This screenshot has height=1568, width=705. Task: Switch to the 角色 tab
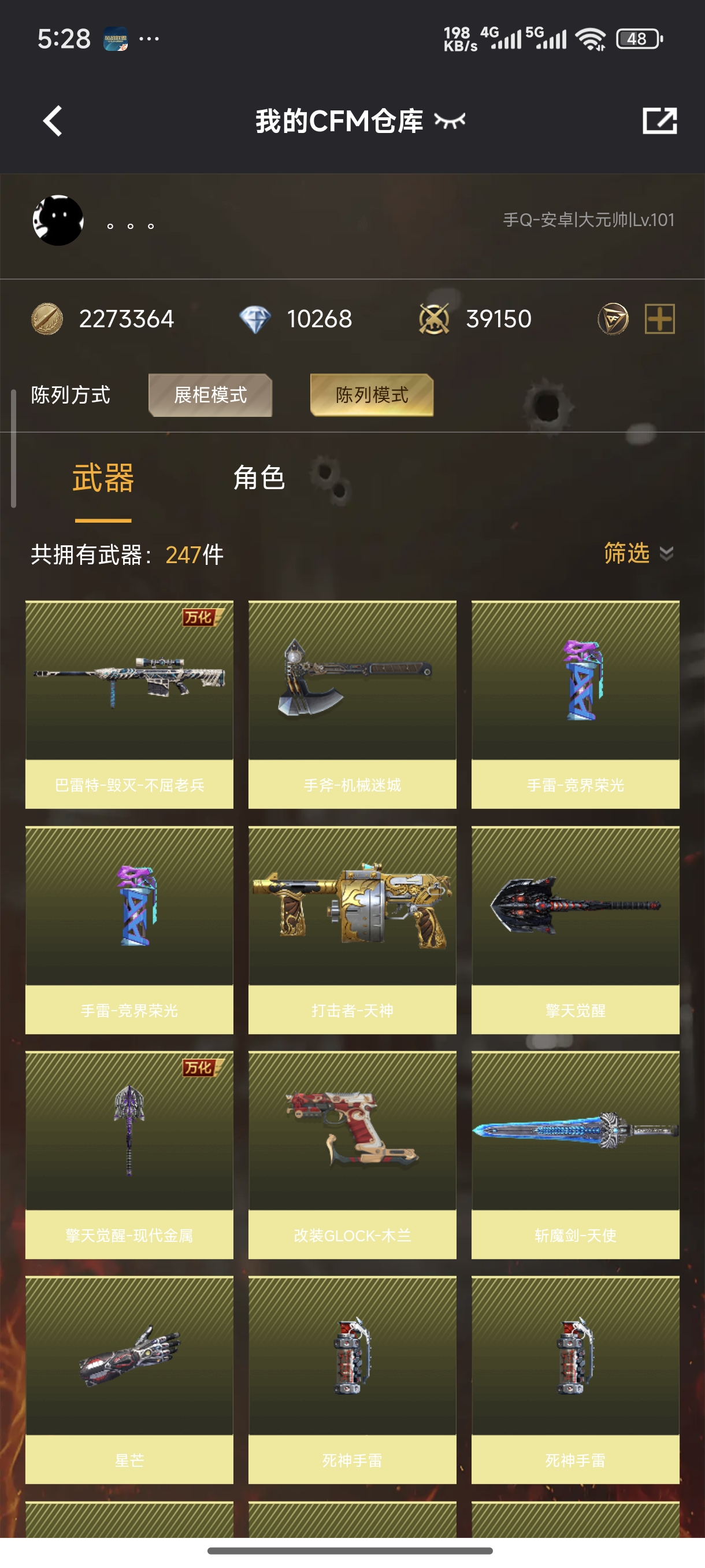(x=259, y=478)
